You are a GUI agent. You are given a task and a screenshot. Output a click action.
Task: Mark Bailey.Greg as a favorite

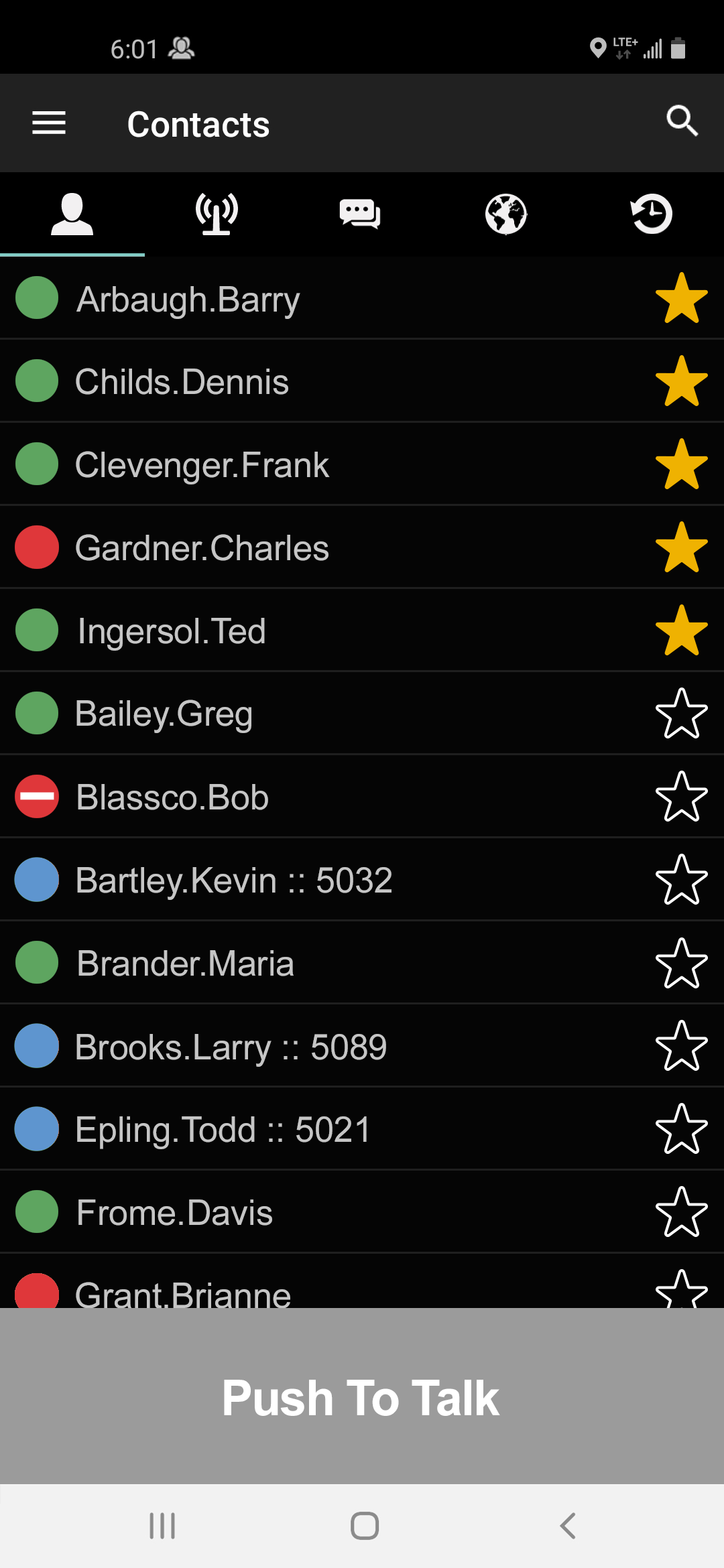point(681,714)
